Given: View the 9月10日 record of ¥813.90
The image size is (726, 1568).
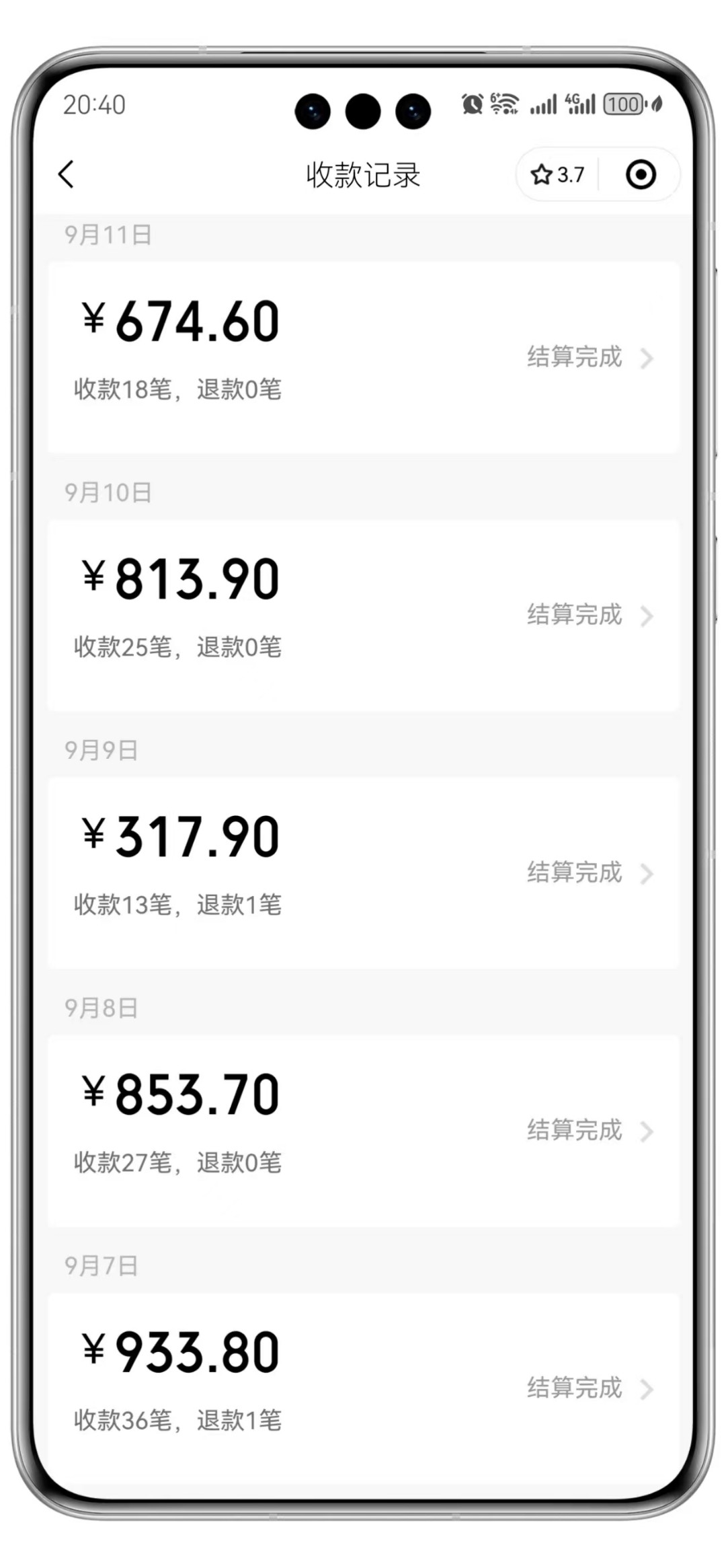Looking at the screenshot, I should pos(363,614).
